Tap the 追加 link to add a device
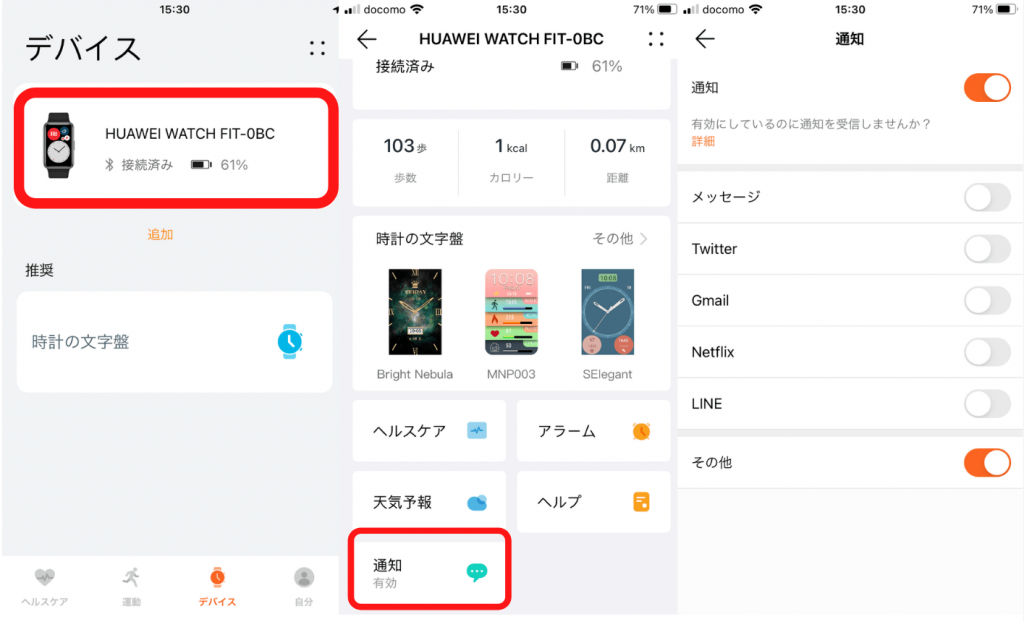The width and height of the screenshot is (1024, 622). 160,234
